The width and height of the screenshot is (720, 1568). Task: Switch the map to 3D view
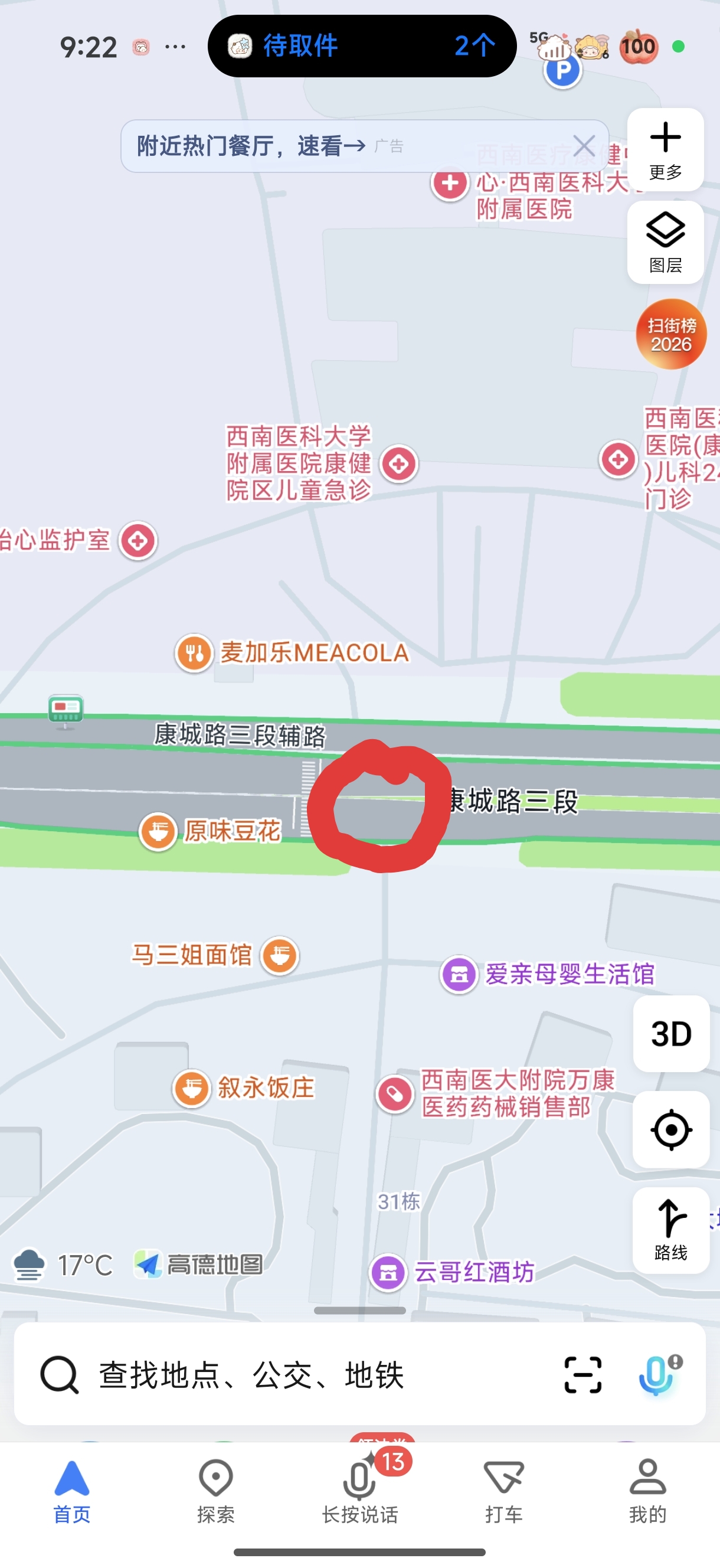pos(670,1034)
